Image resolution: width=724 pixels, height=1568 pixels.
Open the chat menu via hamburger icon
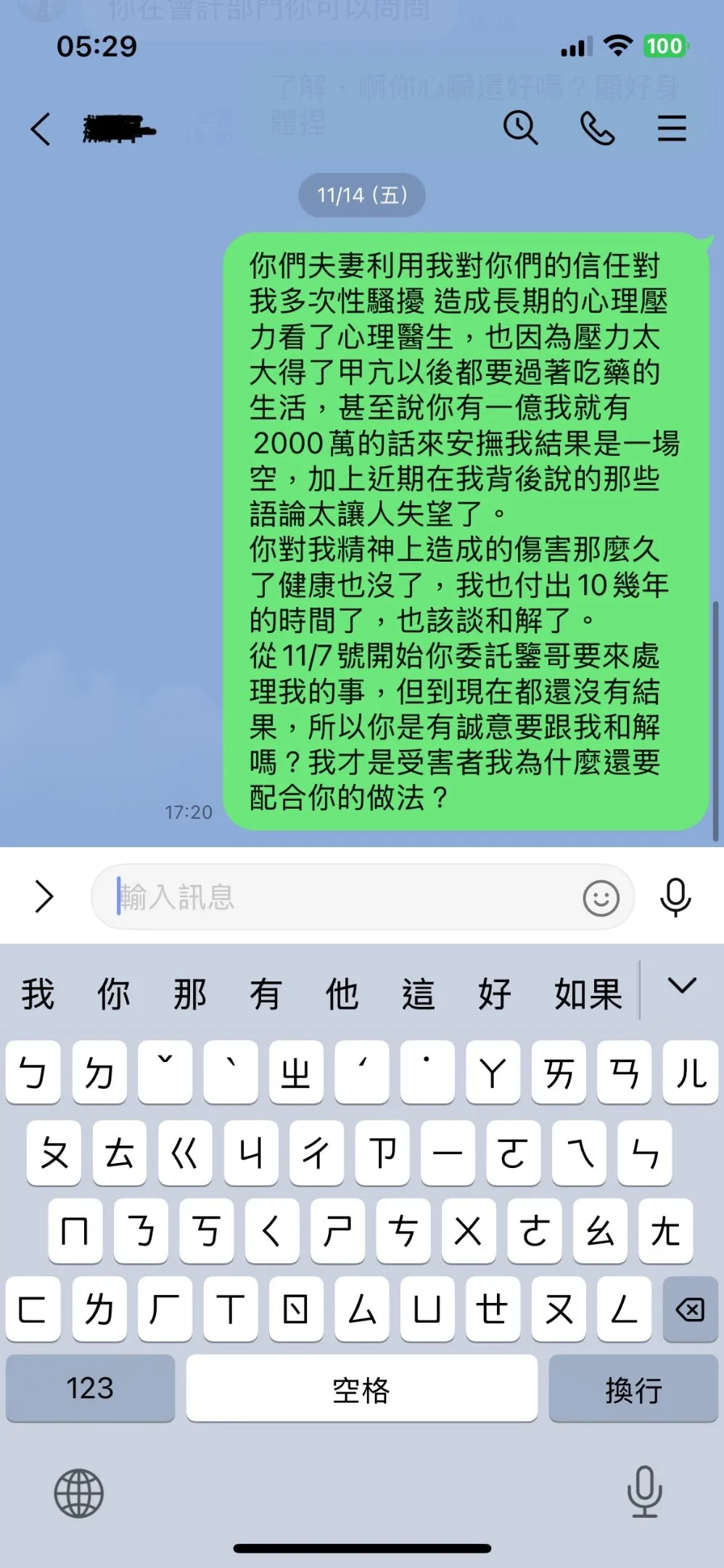pos(672,128)
